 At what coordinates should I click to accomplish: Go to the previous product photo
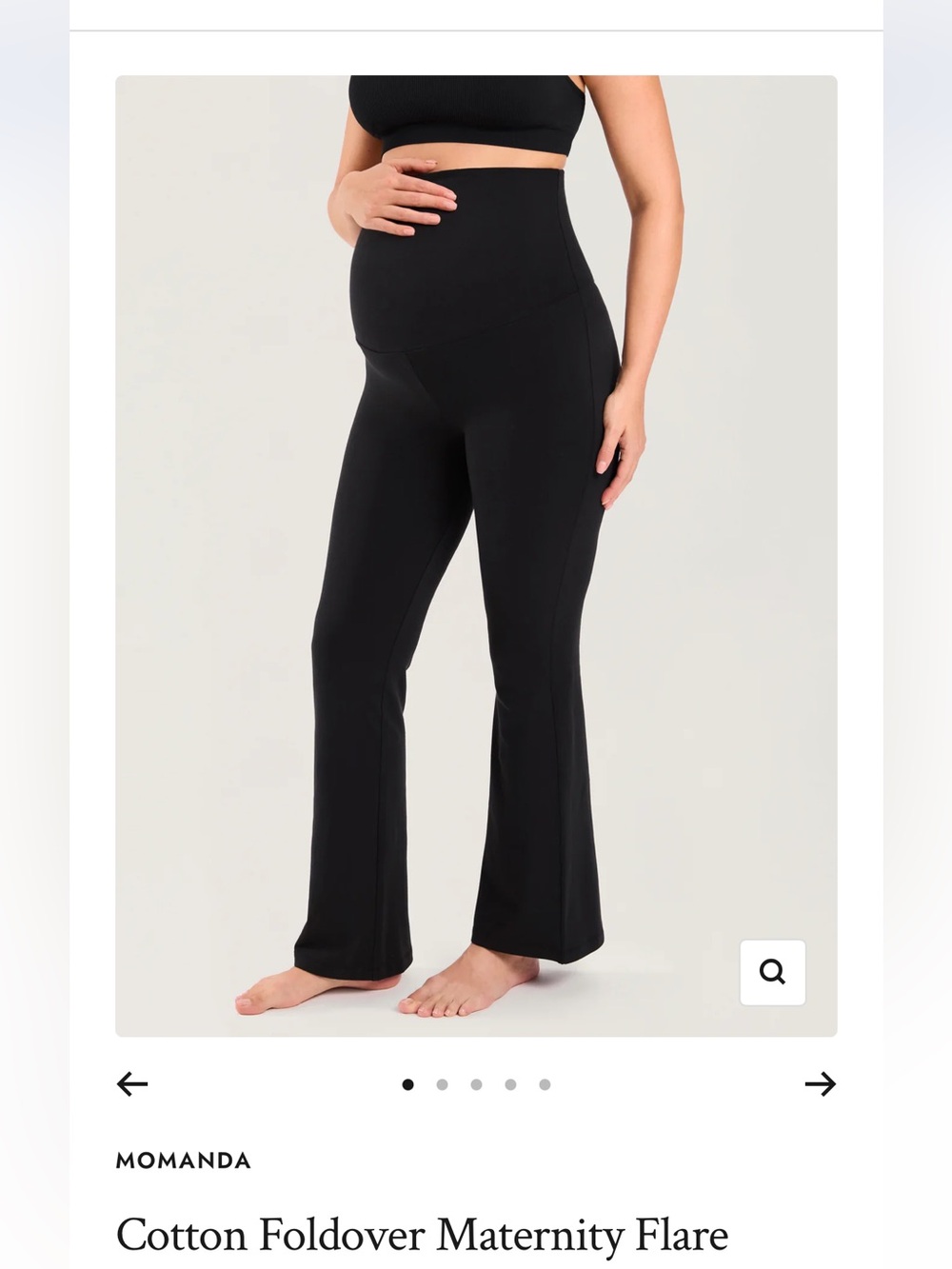[132, 1083]
